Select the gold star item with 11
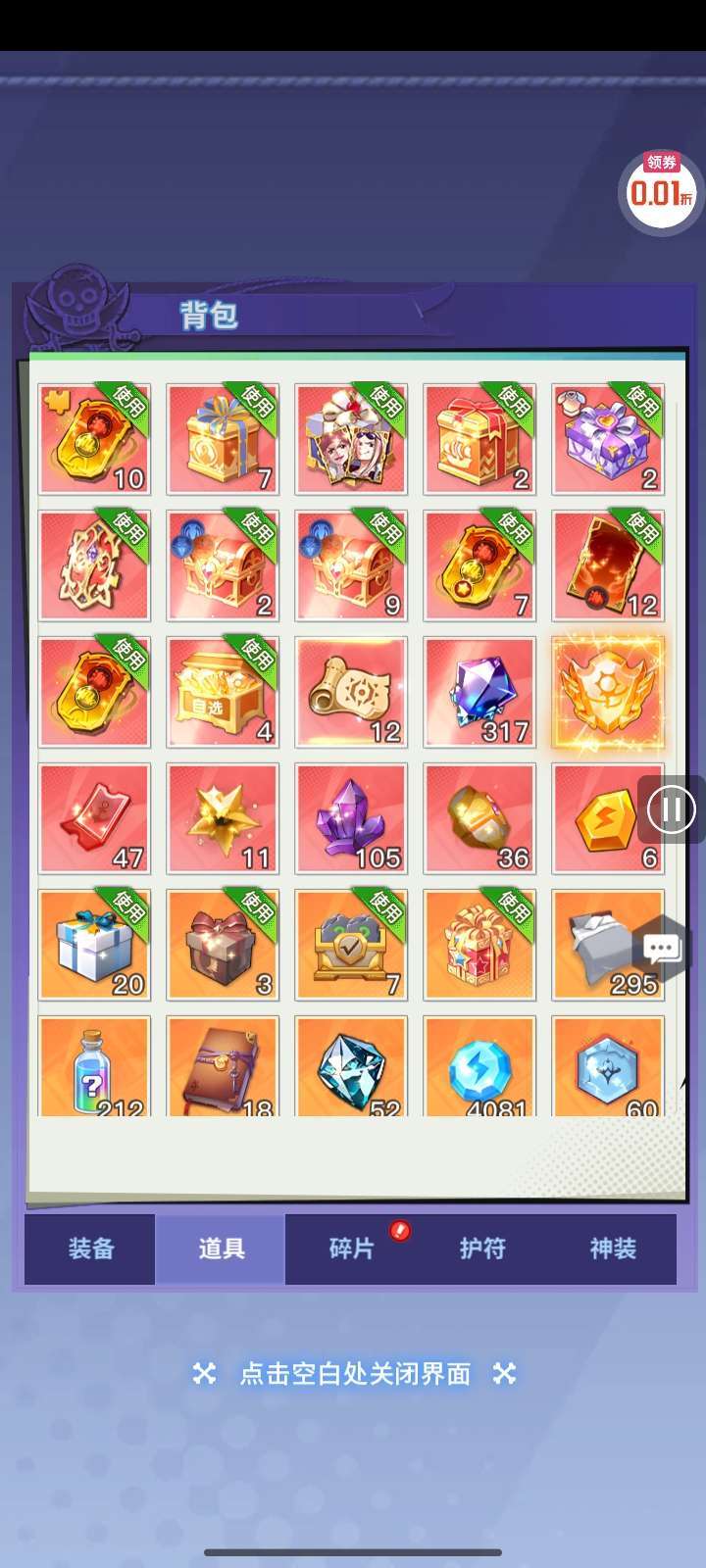The image size is (706, 1568). pos(223,818)
